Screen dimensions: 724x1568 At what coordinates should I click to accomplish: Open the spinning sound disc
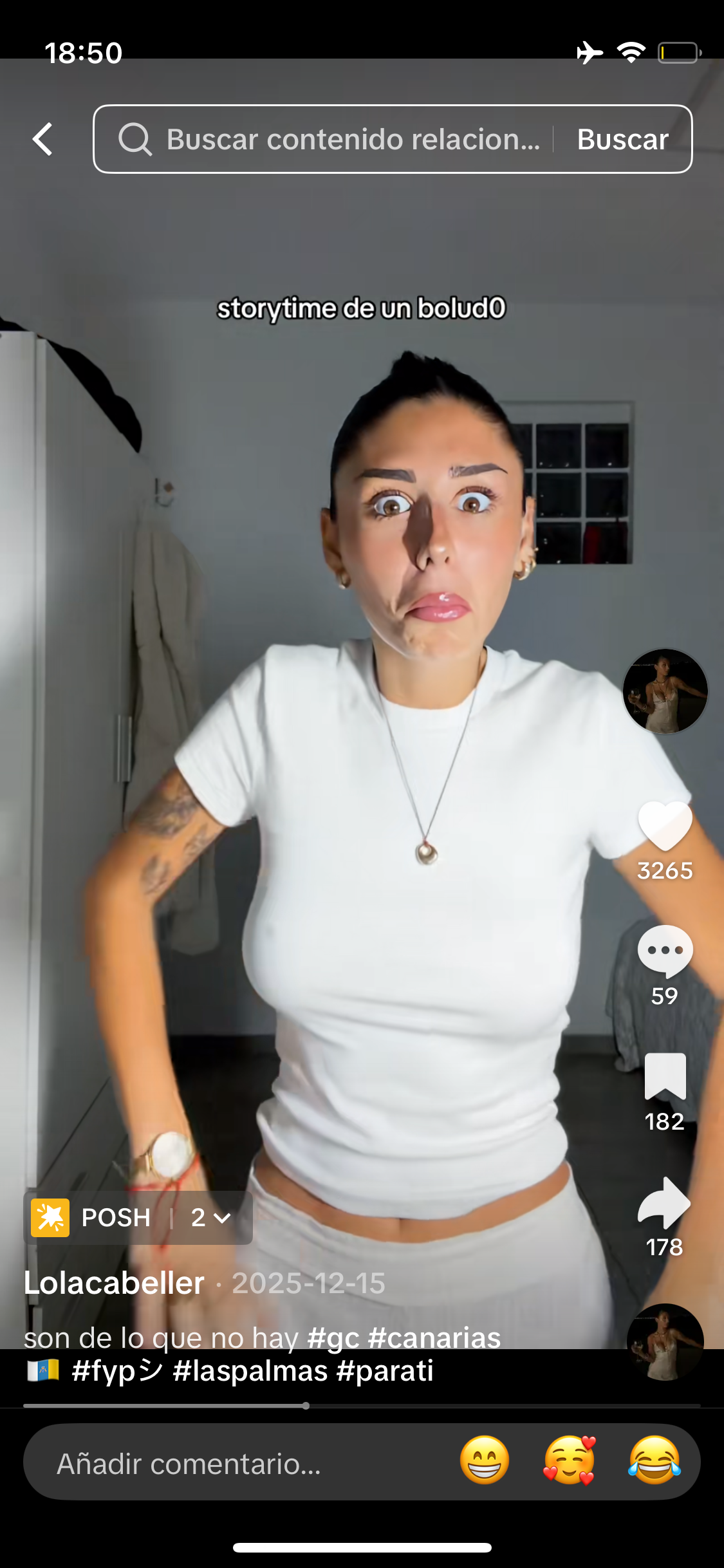click(665, 1342)
